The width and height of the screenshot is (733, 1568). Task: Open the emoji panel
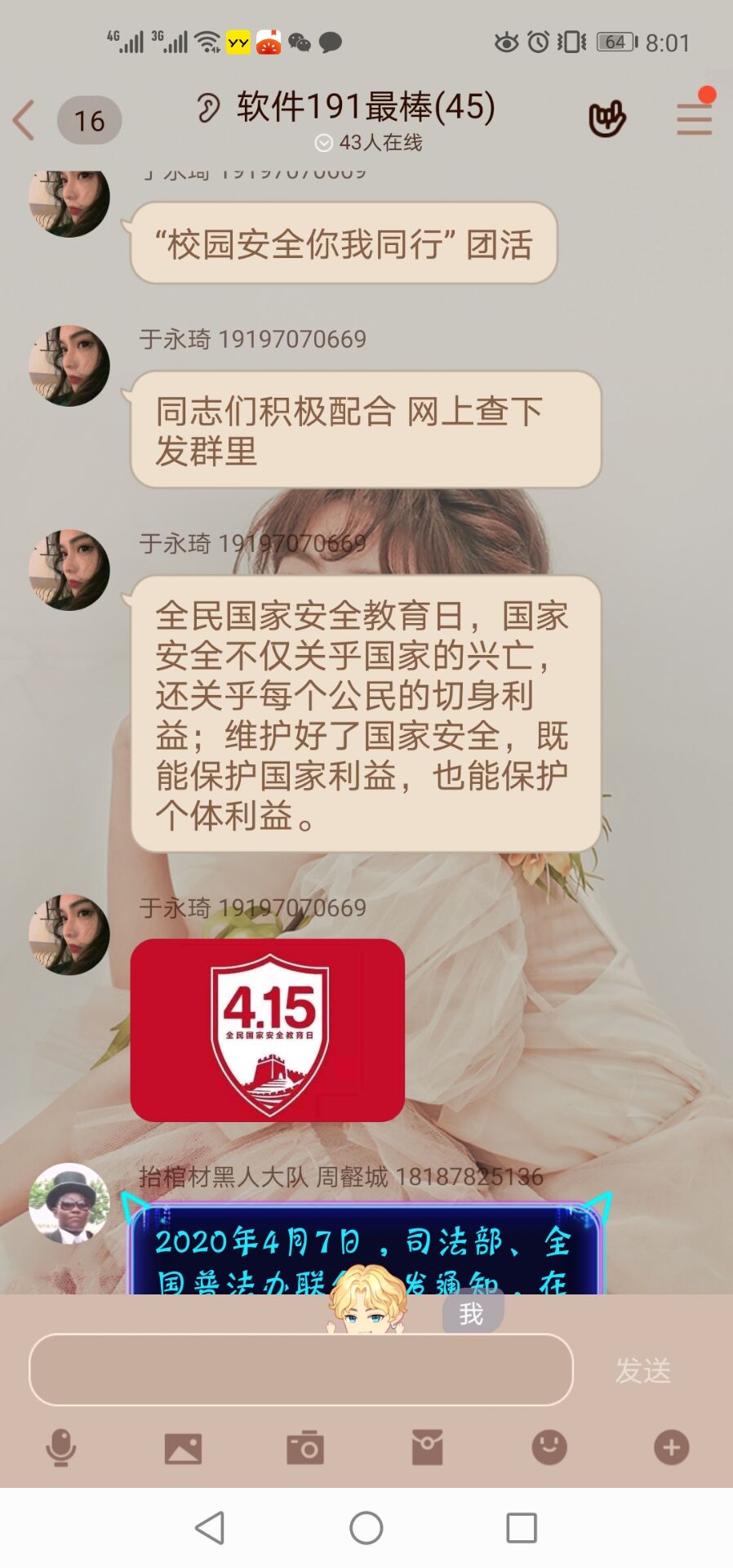(549, 1448)
